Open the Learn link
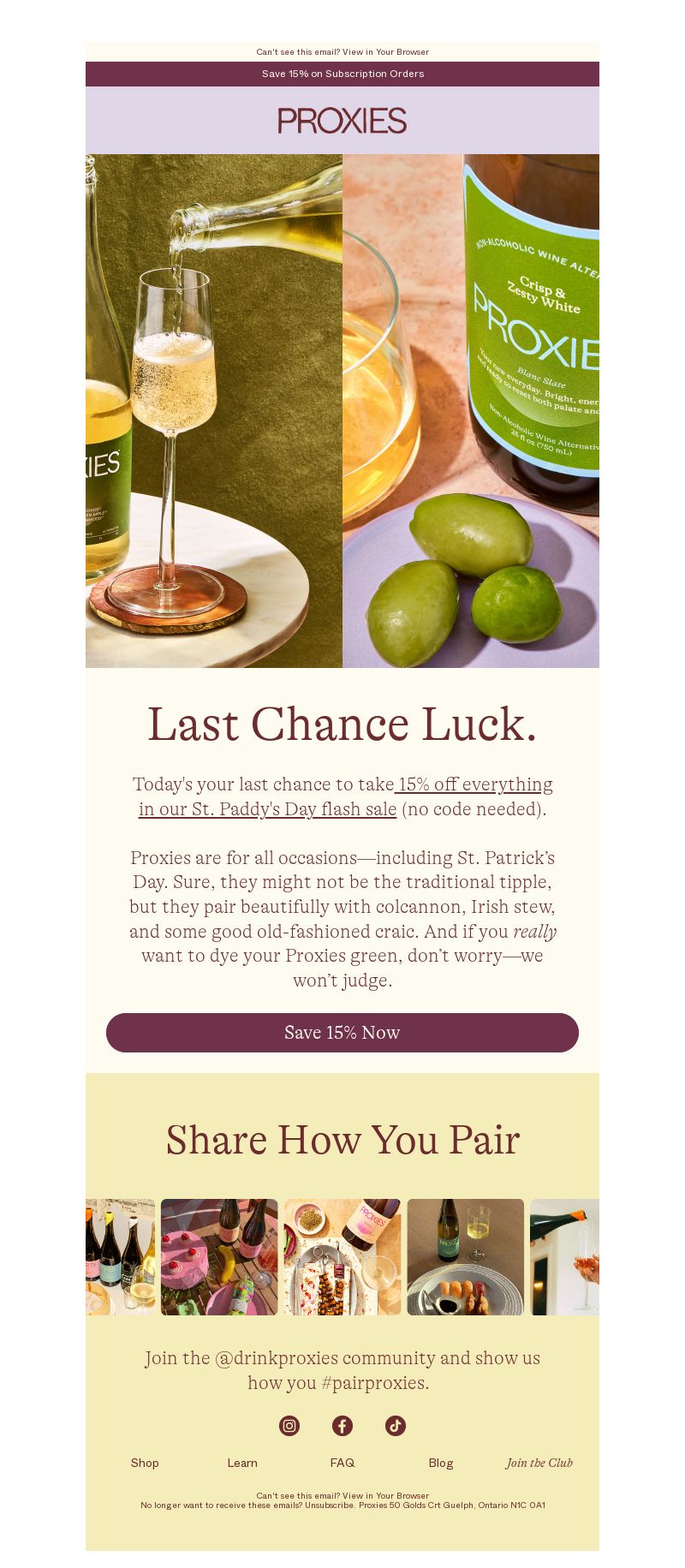 coord(242,1463)
